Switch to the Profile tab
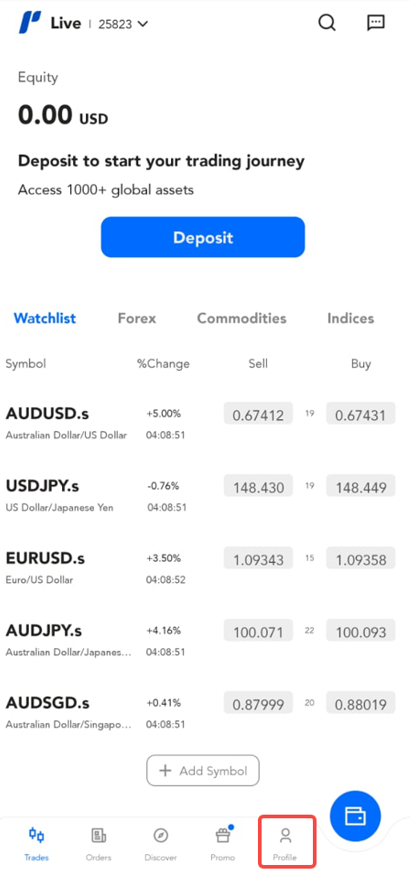This screenshot has width=410, height=871. [285, 844]
